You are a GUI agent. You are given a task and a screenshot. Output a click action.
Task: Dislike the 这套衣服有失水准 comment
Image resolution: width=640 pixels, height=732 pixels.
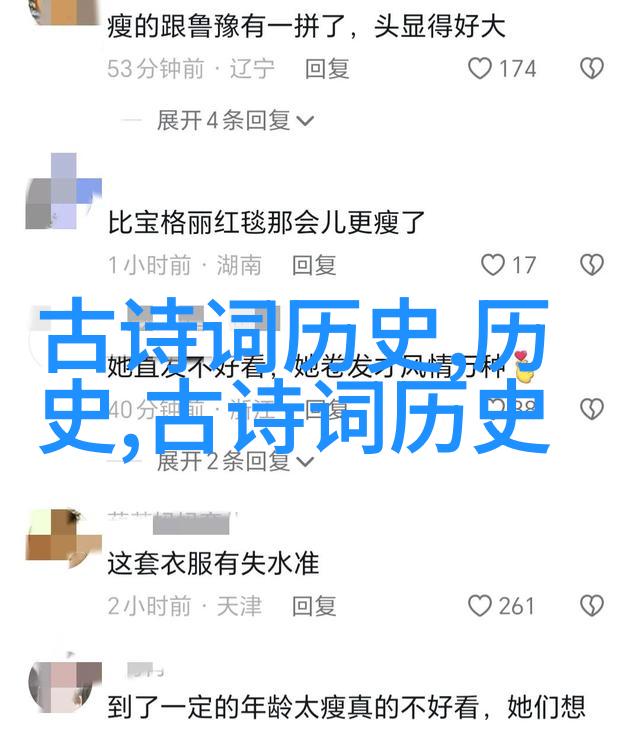[592, 606]
